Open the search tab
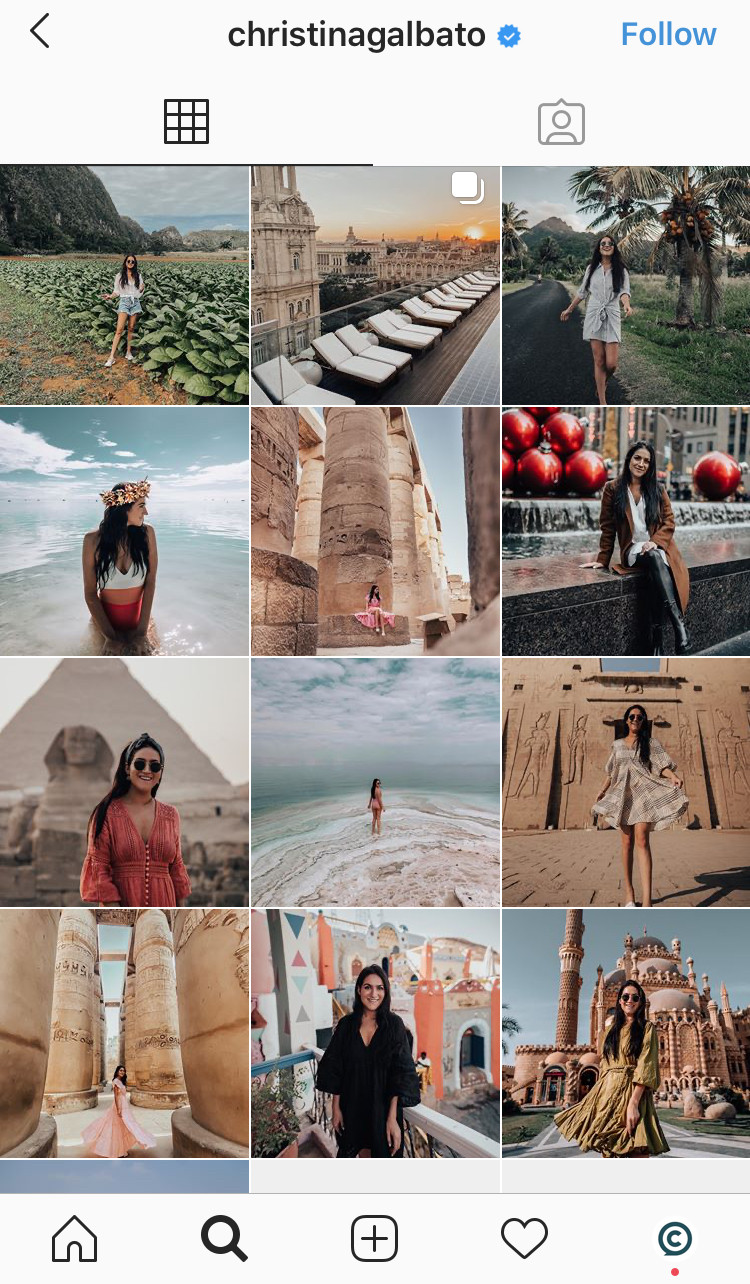The image size is (750, 1284). [x=224, y=1240]
